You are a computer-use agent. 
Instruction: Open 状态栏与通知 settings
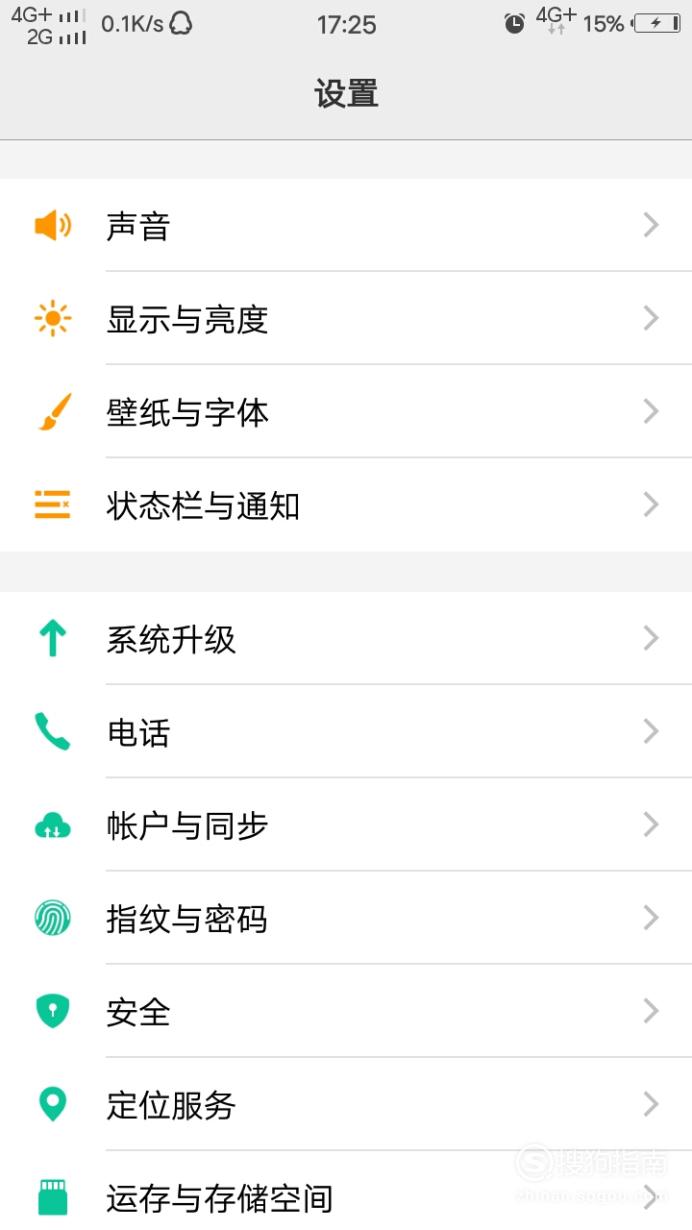click(346, 505)
